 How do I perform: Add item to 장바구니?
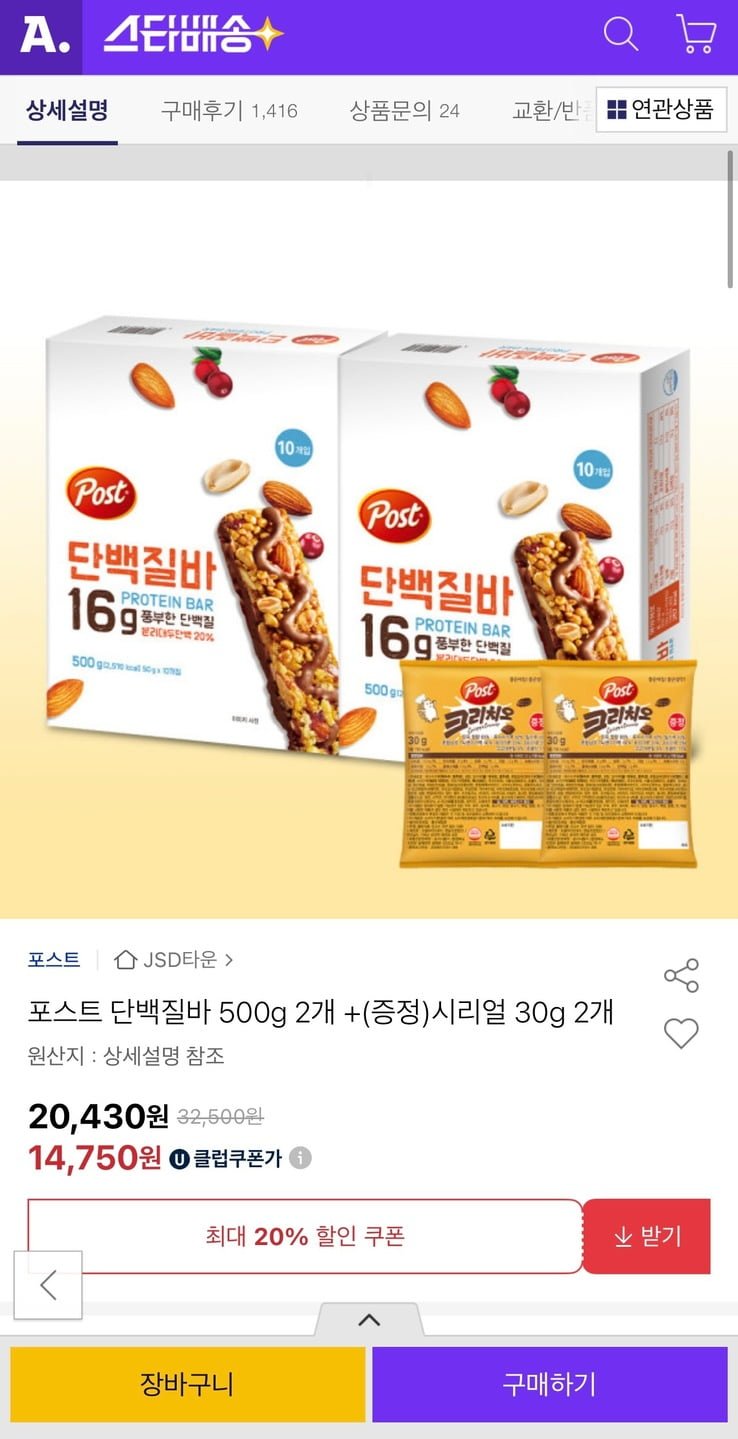click(188, 1384)
